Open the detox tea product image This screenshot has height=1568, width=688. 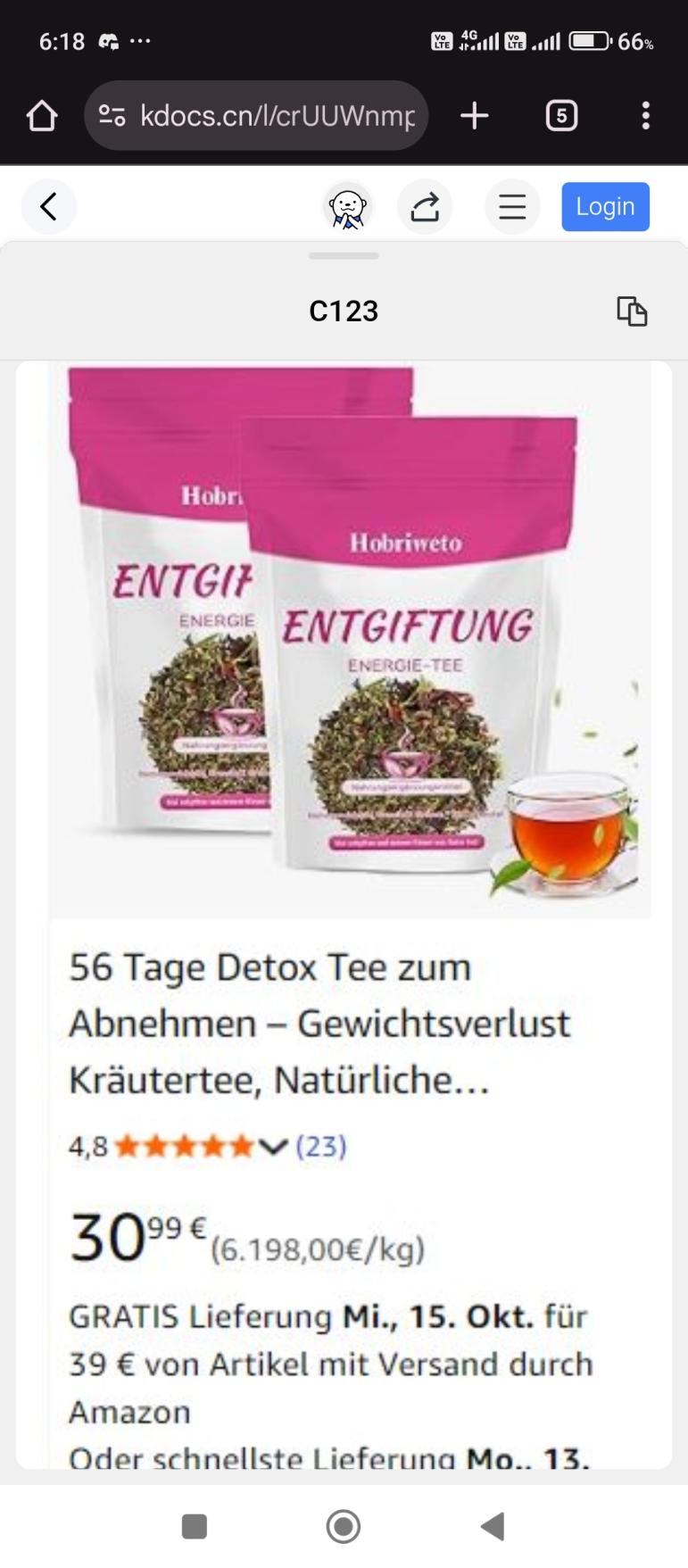350,638
